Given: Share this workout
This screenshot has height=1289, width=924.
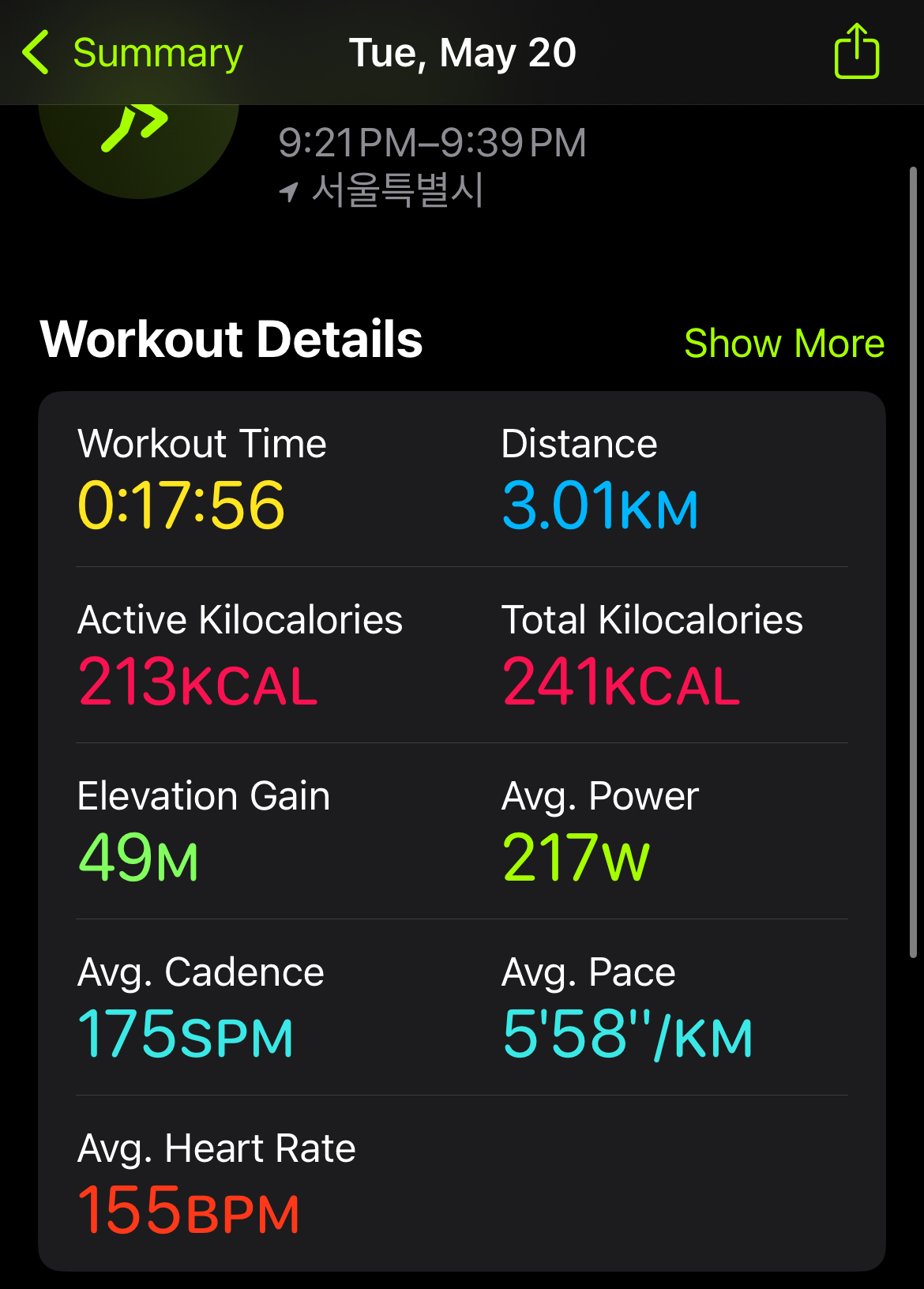Looking at the screenshot, I should (x=857, y=51).
